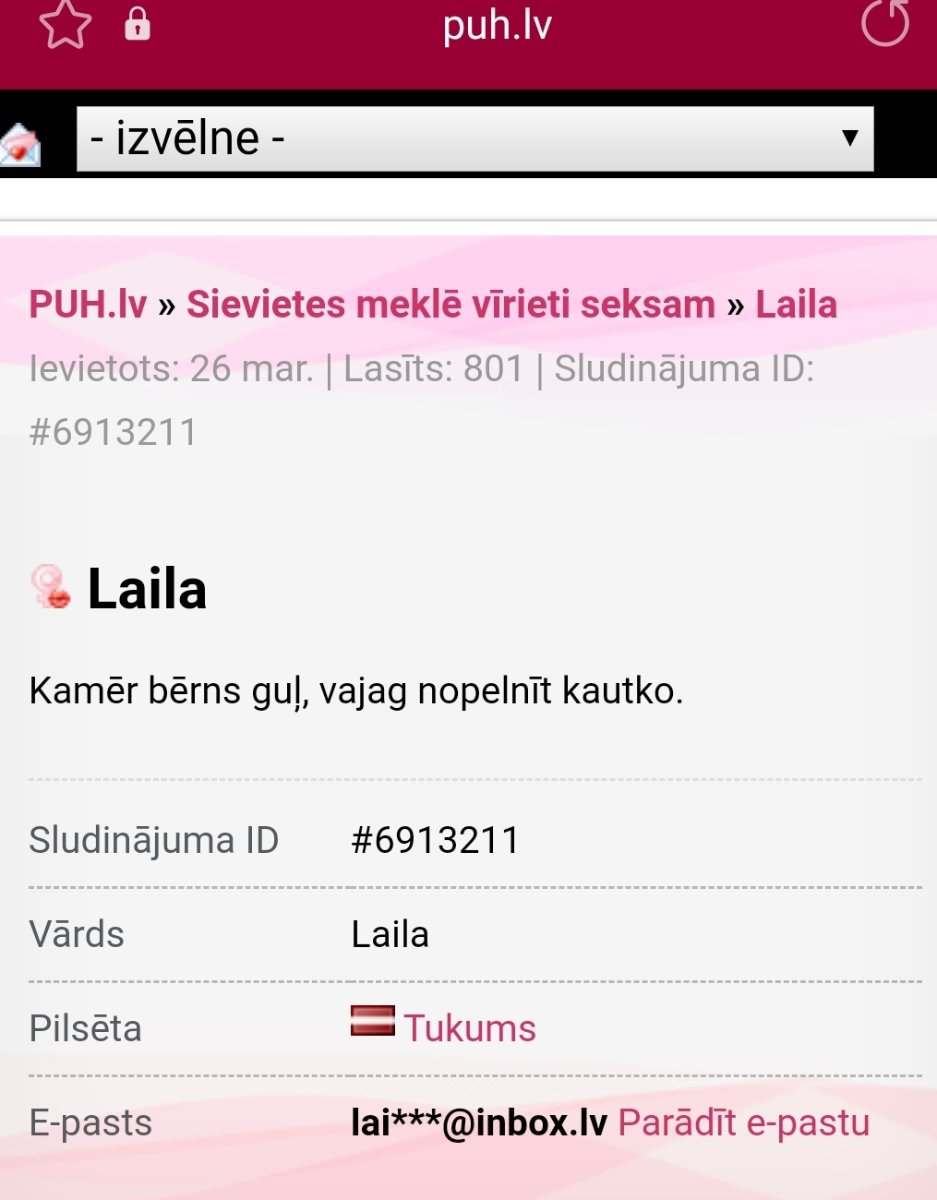This screenshot has width=937, height=1200.
Task: Go to the PUH.lv breadcrumb home
Action: click(88, 304)
